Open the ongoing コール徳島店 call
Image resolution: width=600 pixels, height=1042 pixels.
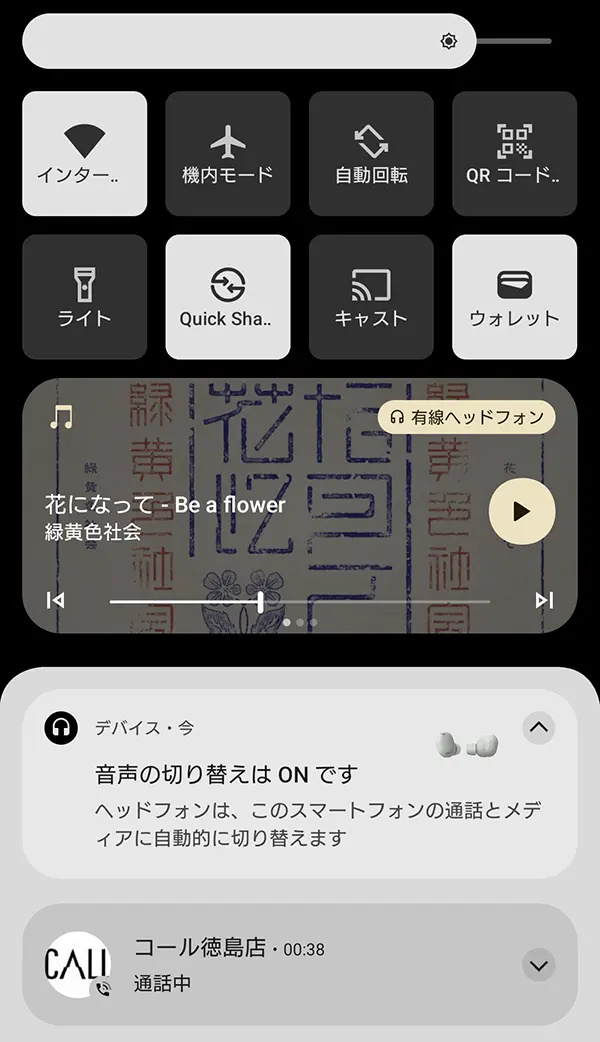coord(300,966)
